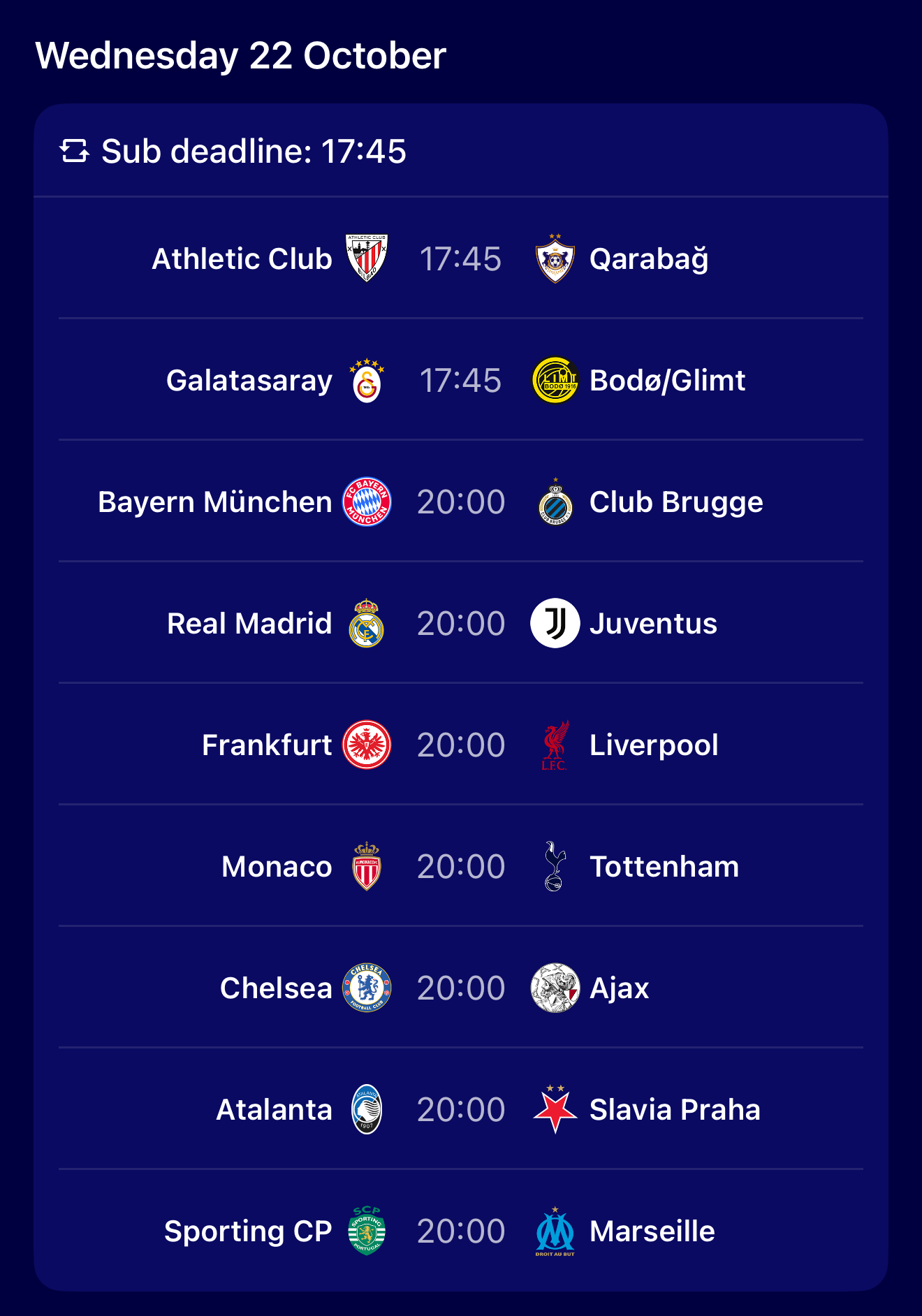Open the Real Madrid vs Juventus match

pos(460,624)
